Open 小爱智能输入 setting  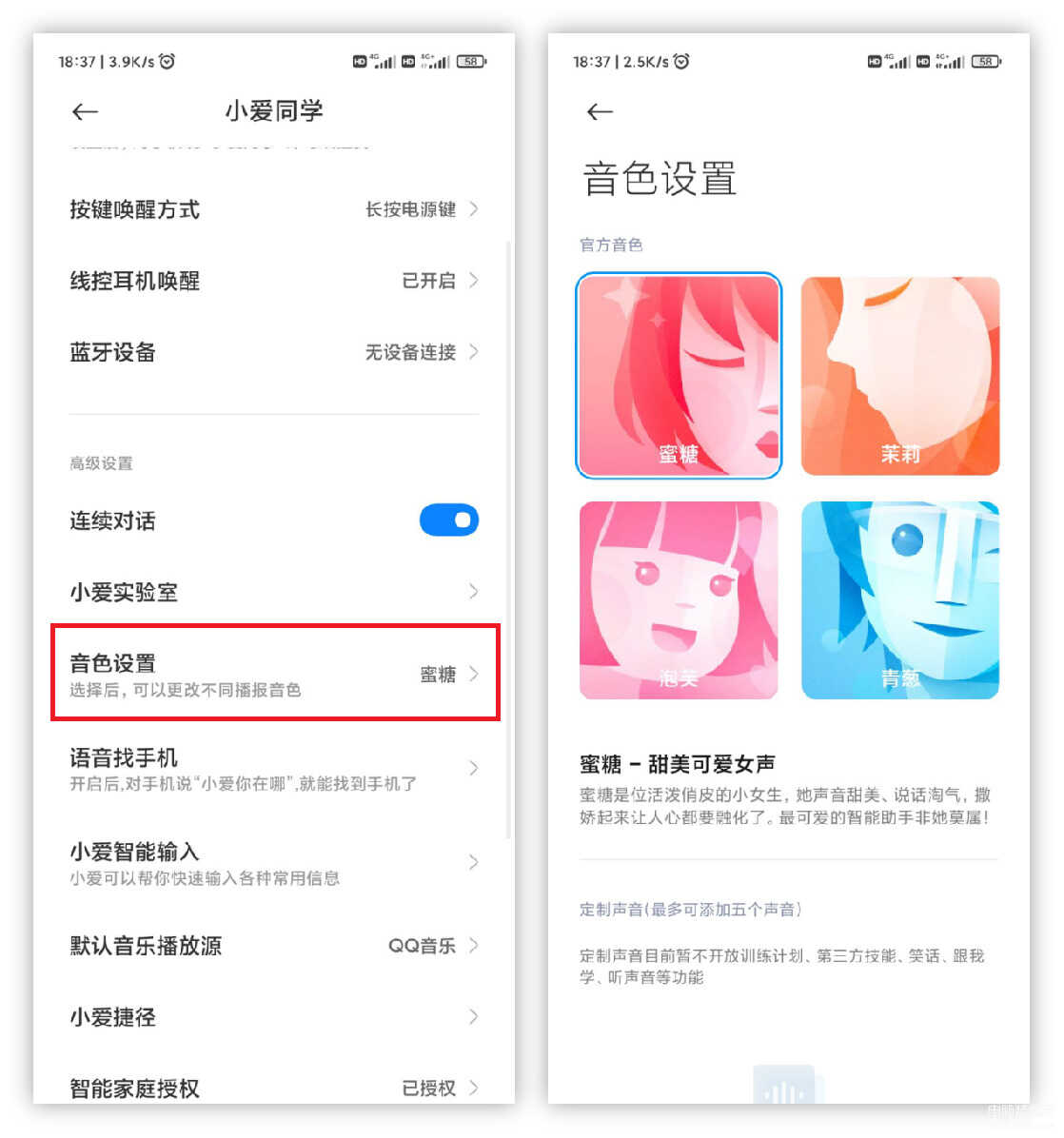[273, 863]
